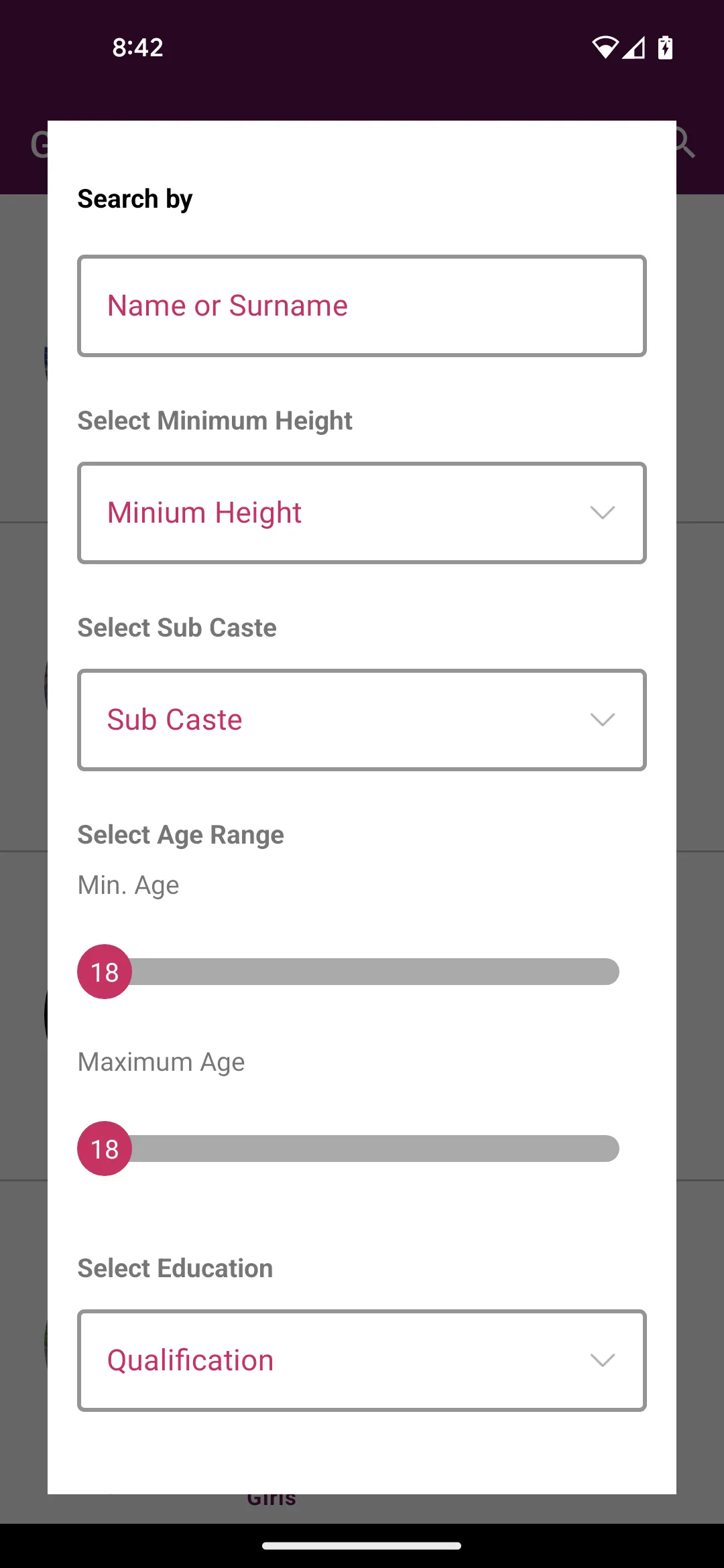Open the Minium Height dropdown
The image size is (724, 1568).
[x=361, y=512]
